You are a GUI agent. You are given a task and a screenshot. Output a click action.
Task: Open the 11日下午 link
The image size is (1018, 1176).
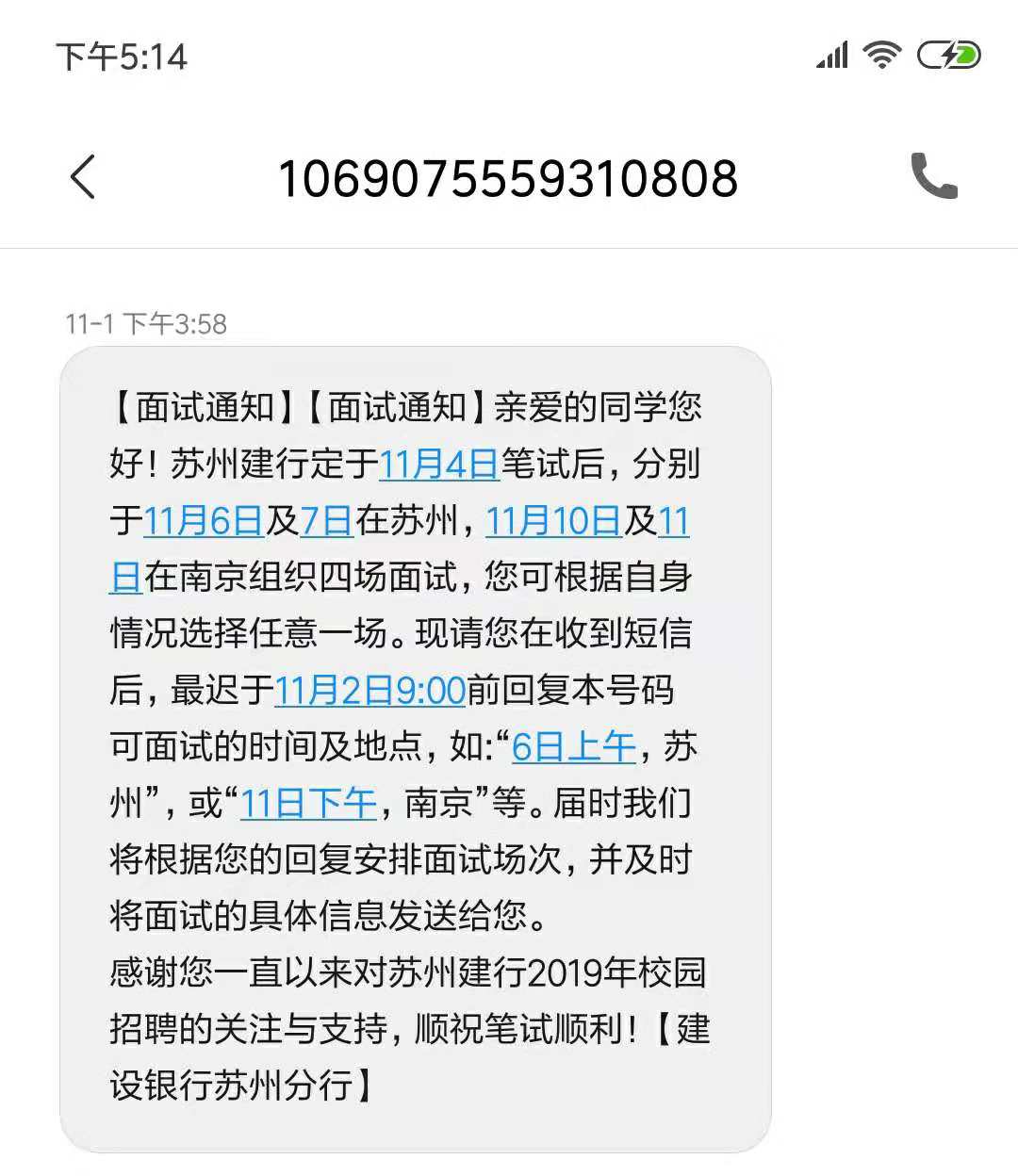308,804
